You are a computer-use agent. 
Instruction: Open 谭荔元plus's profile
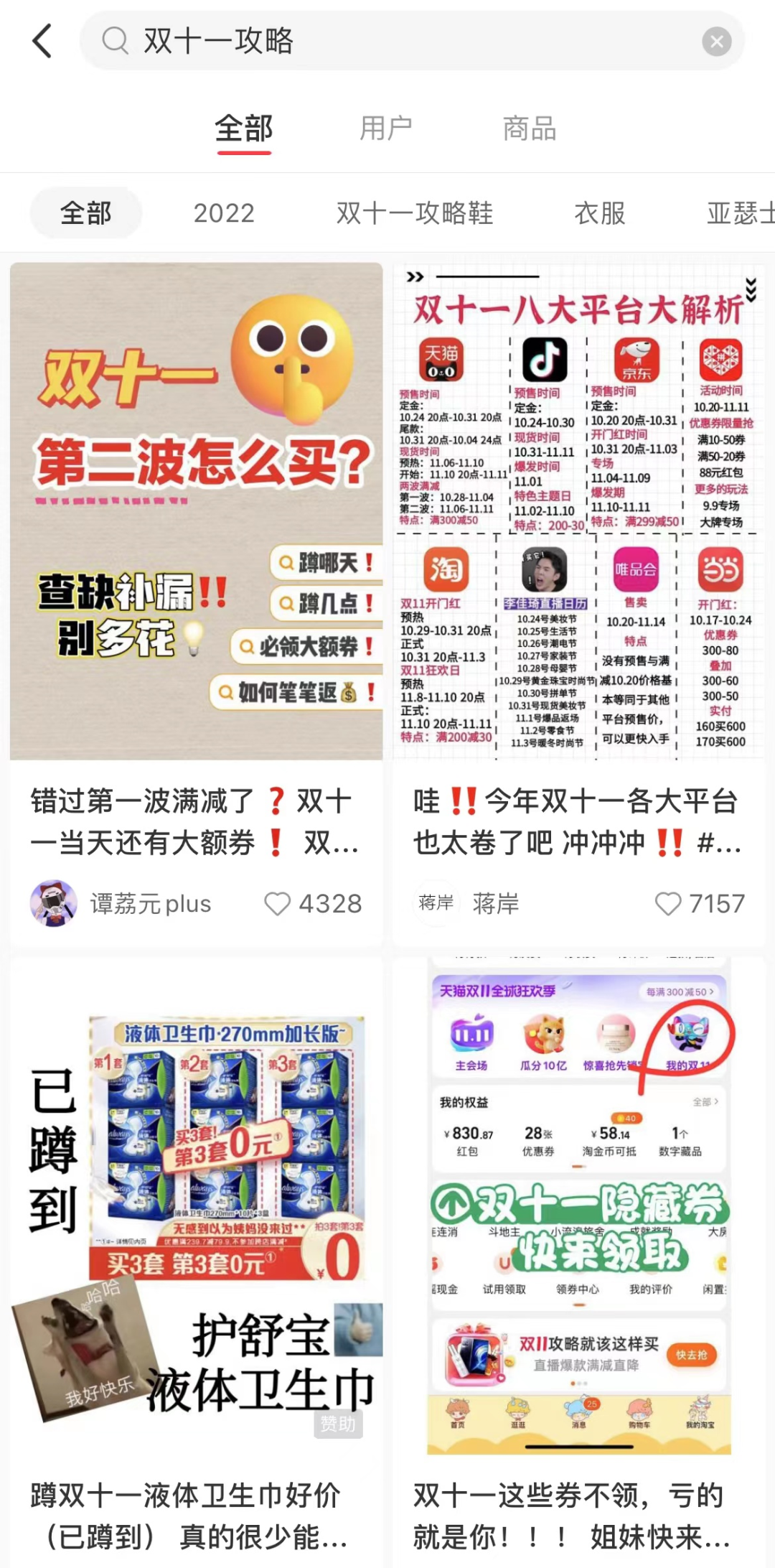pyautogui.click(x=54, y=903)
